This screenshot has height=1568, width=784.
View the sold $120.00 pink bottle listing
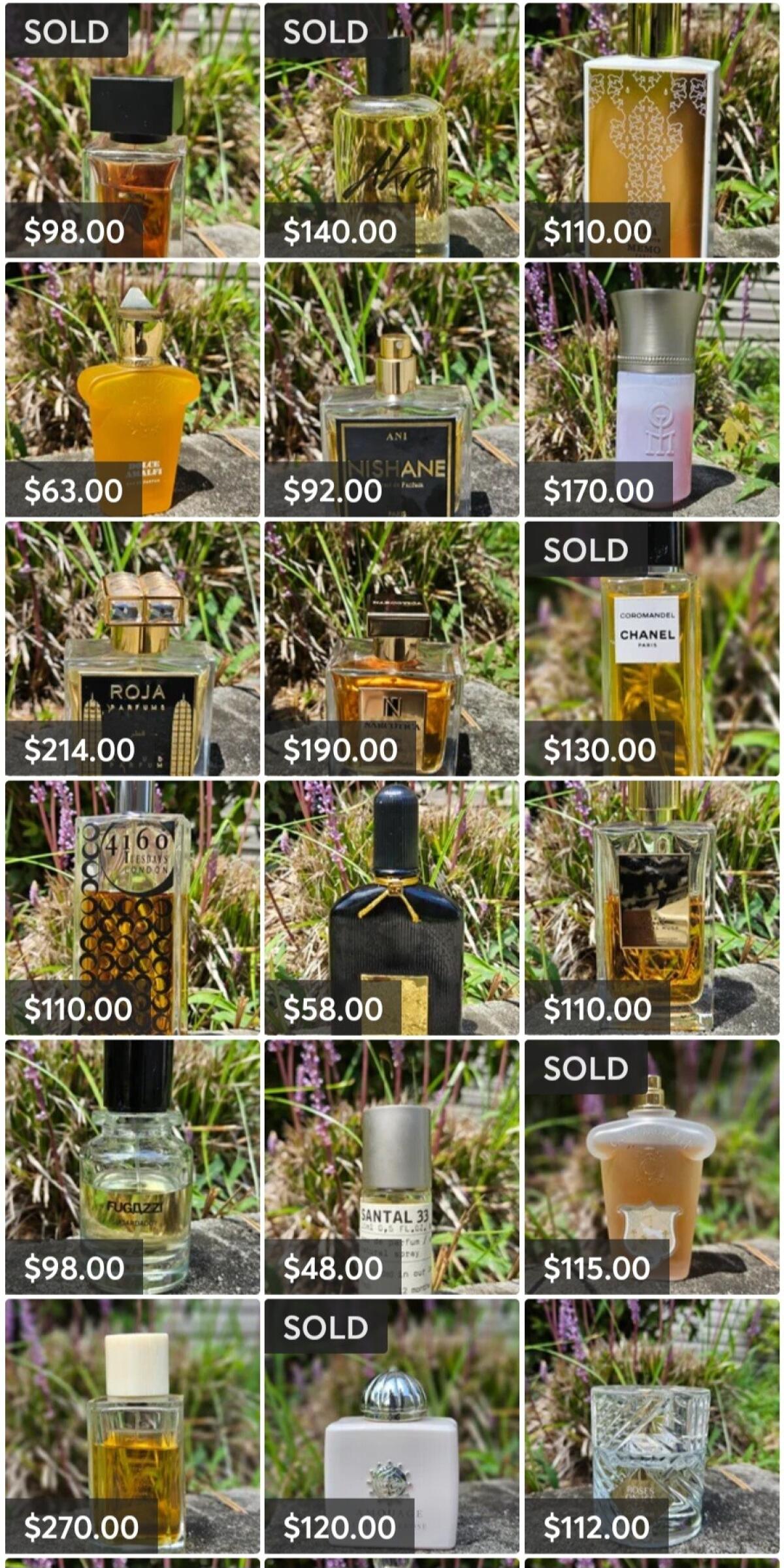(392, 1426)
